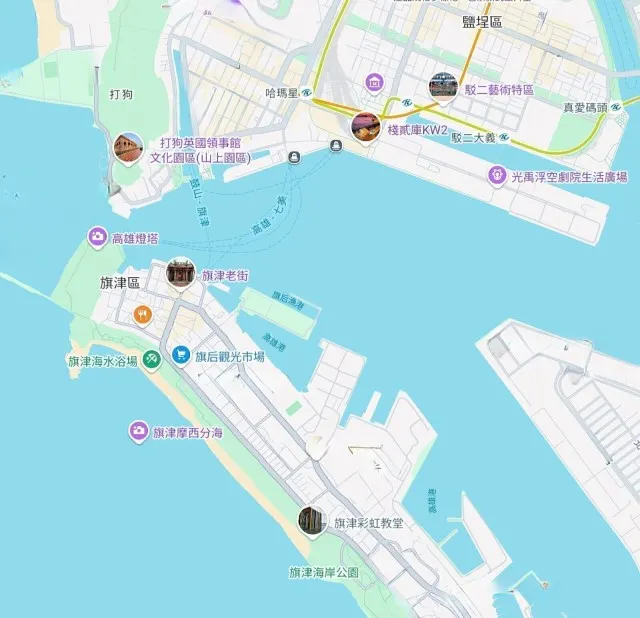This screenshot has height=618, width=640.
Task: Open the orange restaurant marker in 旗津區
Action: pyautogui.click(x=143, y=315)
